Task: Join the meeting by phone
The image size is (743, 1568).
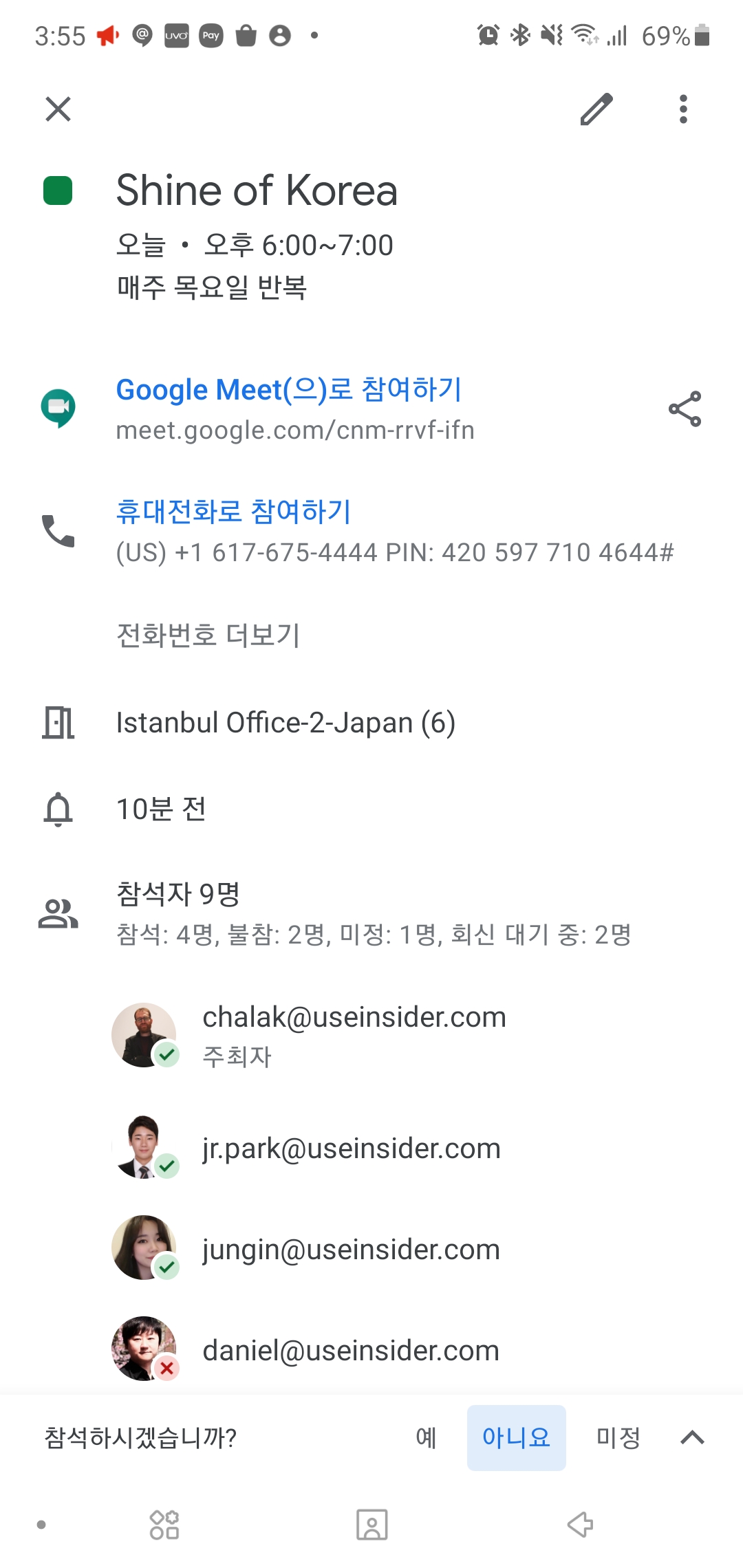Action: [x=234, y=512]
